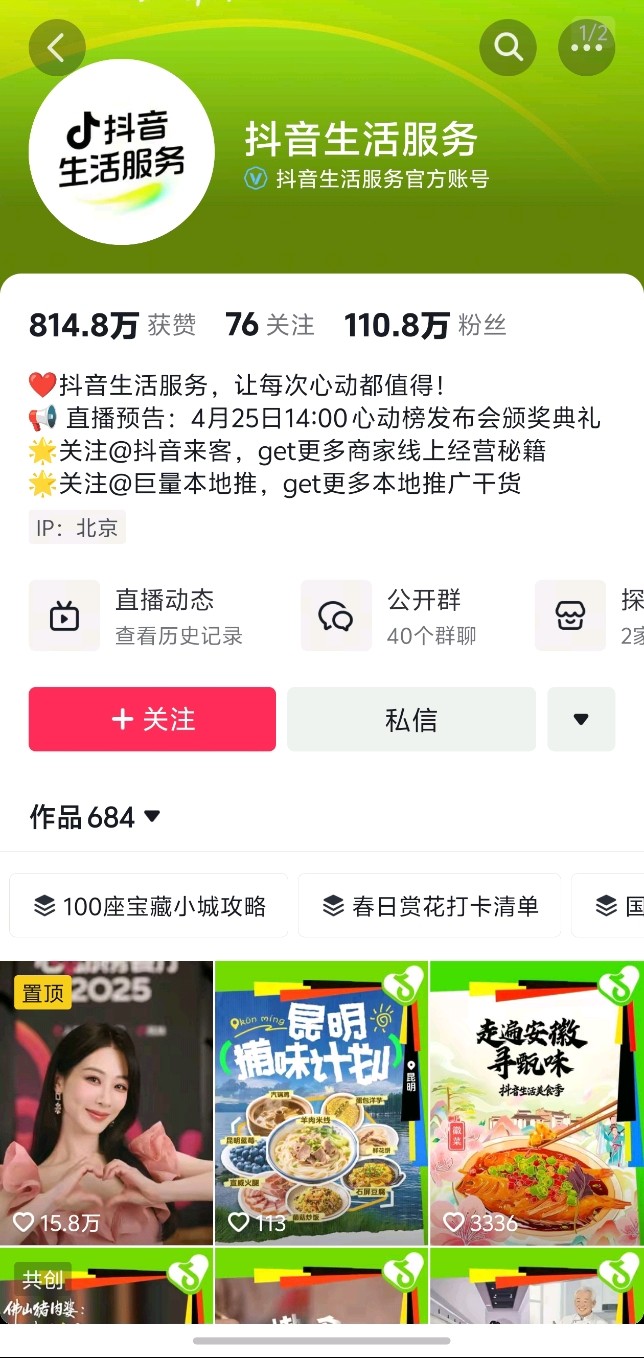This screenshot has height=1358, width=644.
Task: Open the 走遍安徽寻甄味 video
Action: [x=536, y=1102]
